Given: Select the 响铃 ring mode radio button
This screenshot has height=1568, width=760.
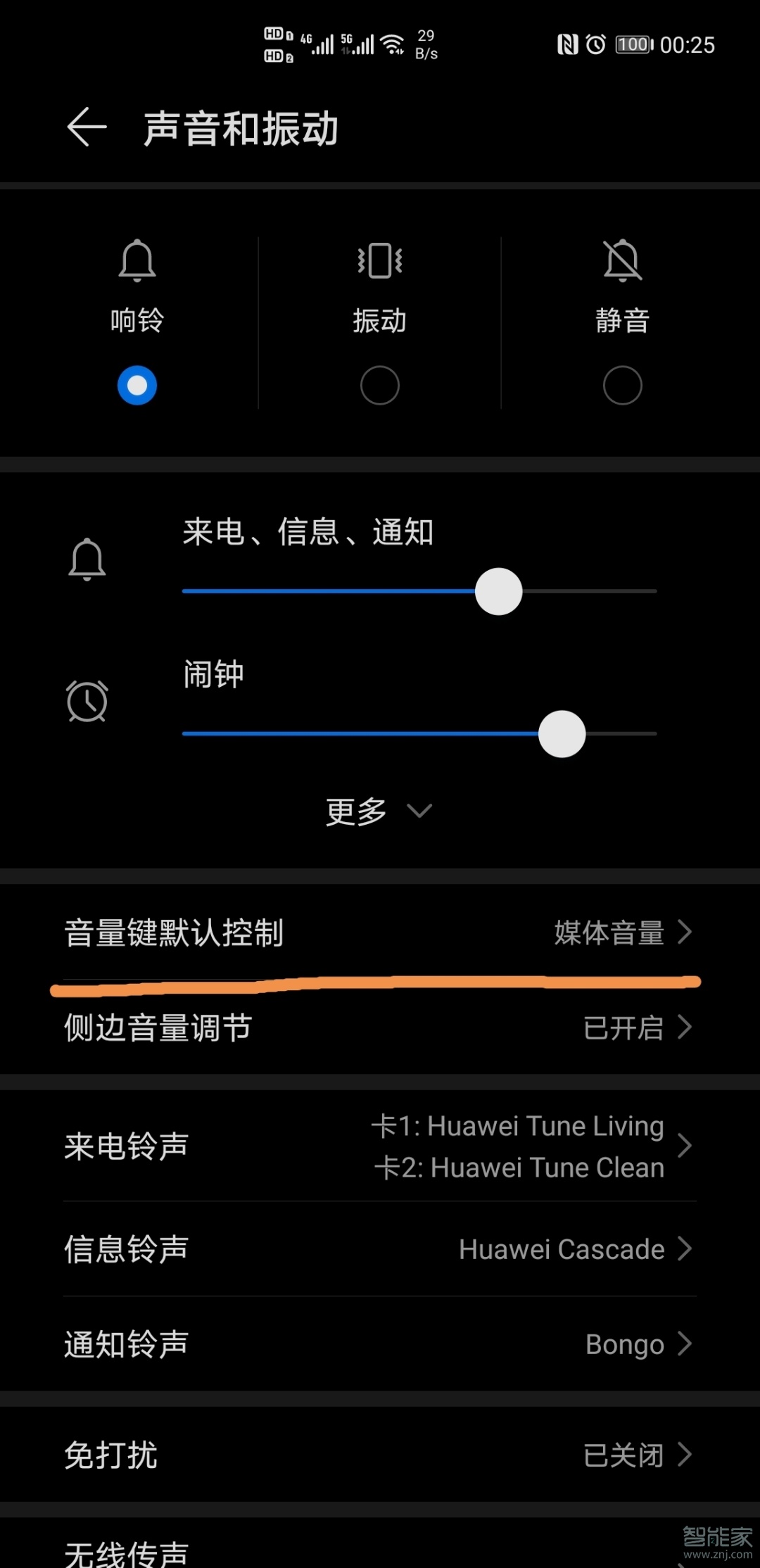Looking at the screenshot, I should point(137,385).
